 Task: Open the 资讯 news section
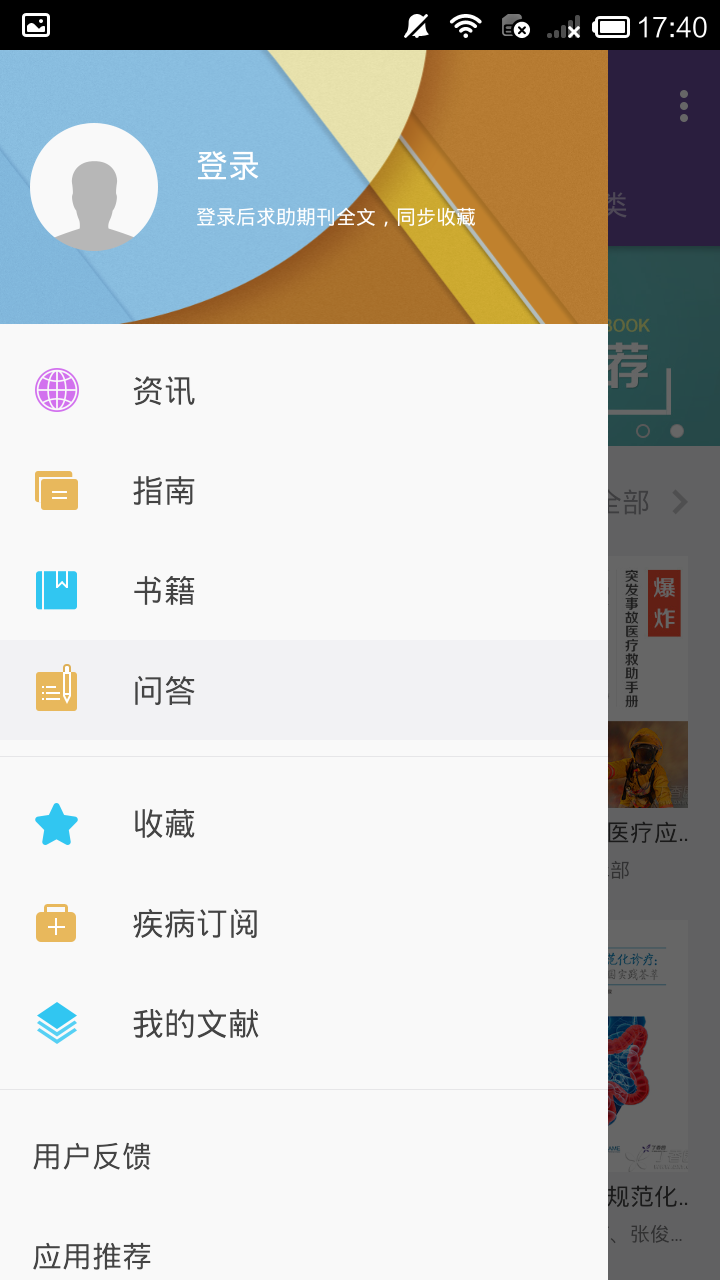[304, 390]
